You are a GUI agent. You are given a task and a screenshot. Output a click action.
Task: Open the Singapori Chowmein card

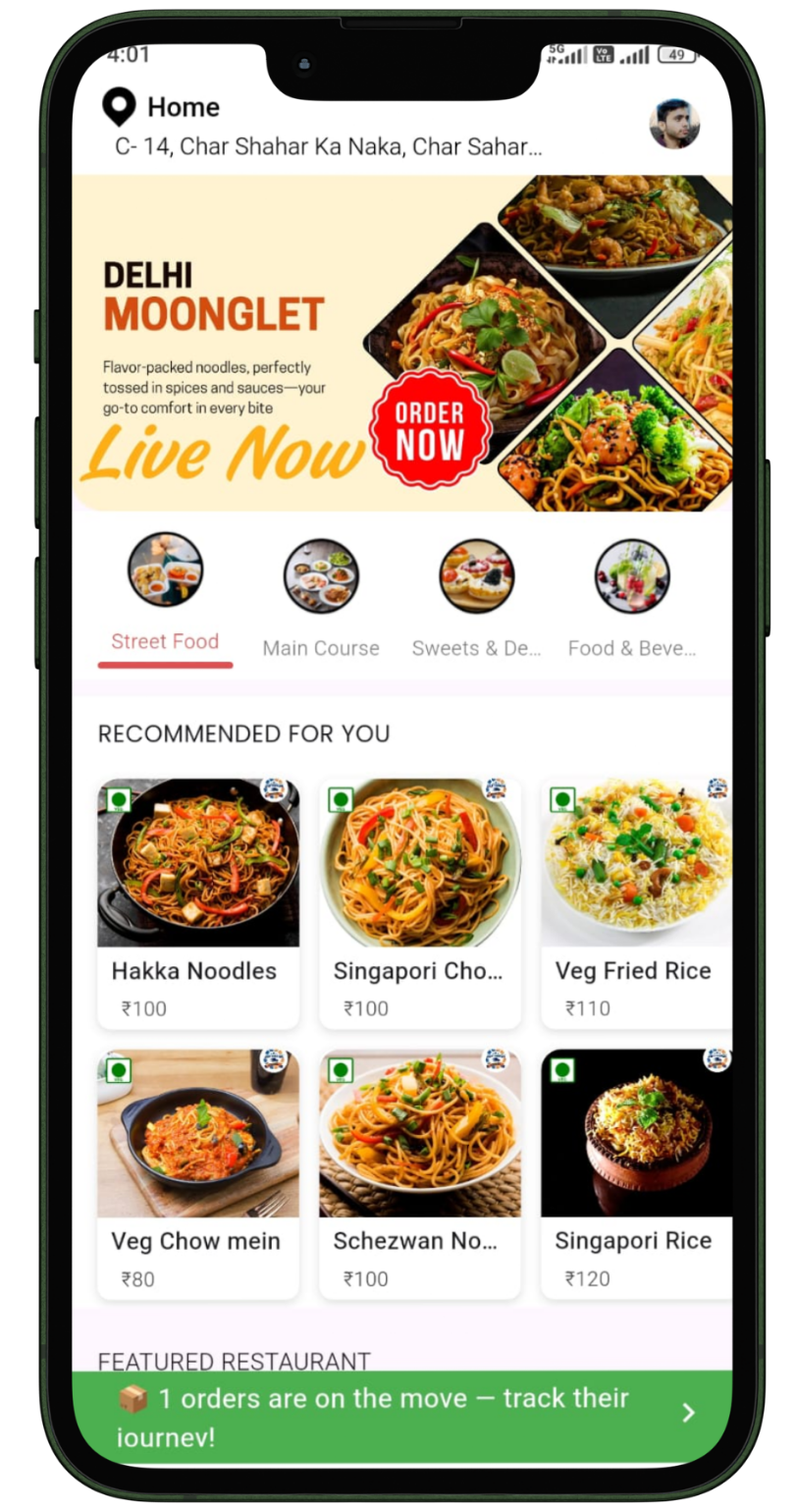tap(420, 903)
